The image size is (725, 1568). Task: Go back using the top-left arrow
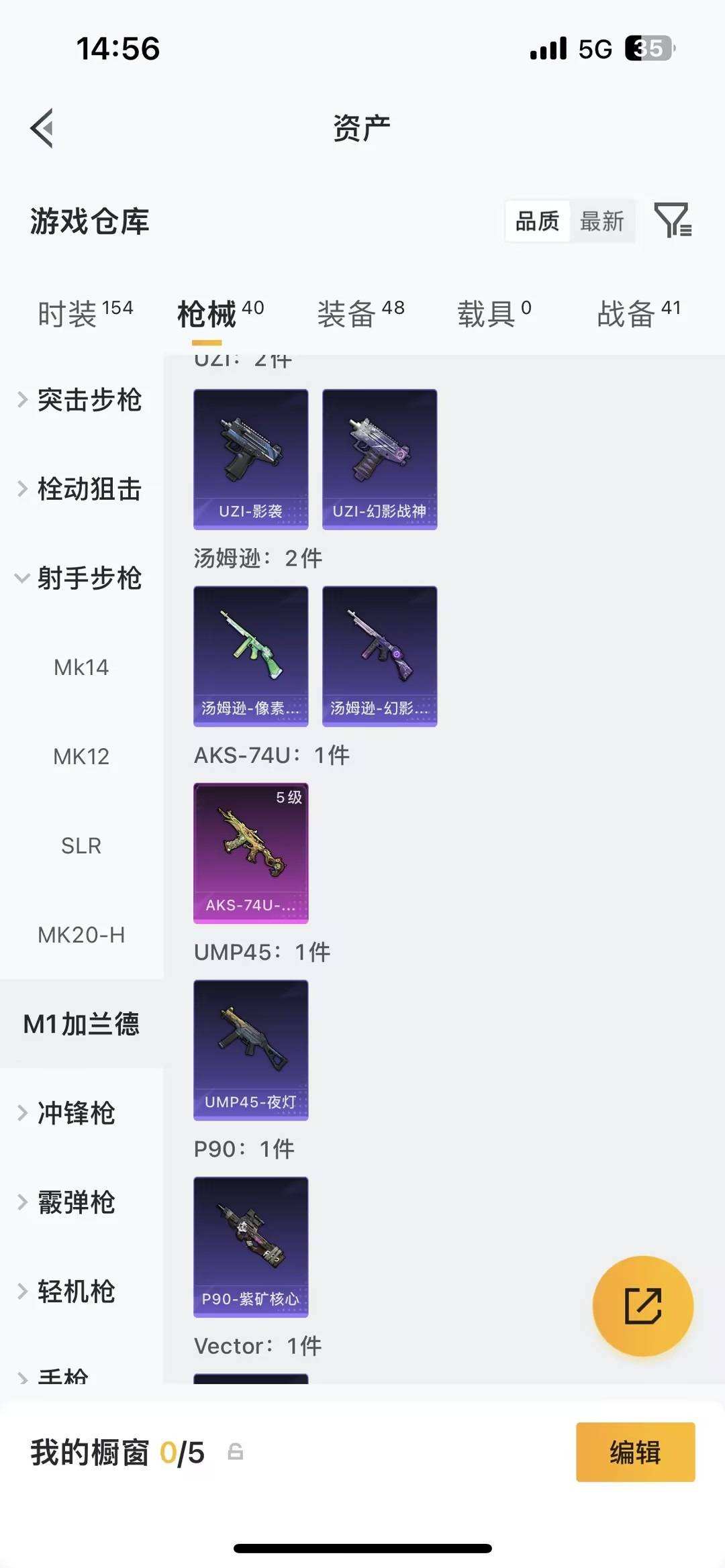pyautogui.click(x=42, y=128)
